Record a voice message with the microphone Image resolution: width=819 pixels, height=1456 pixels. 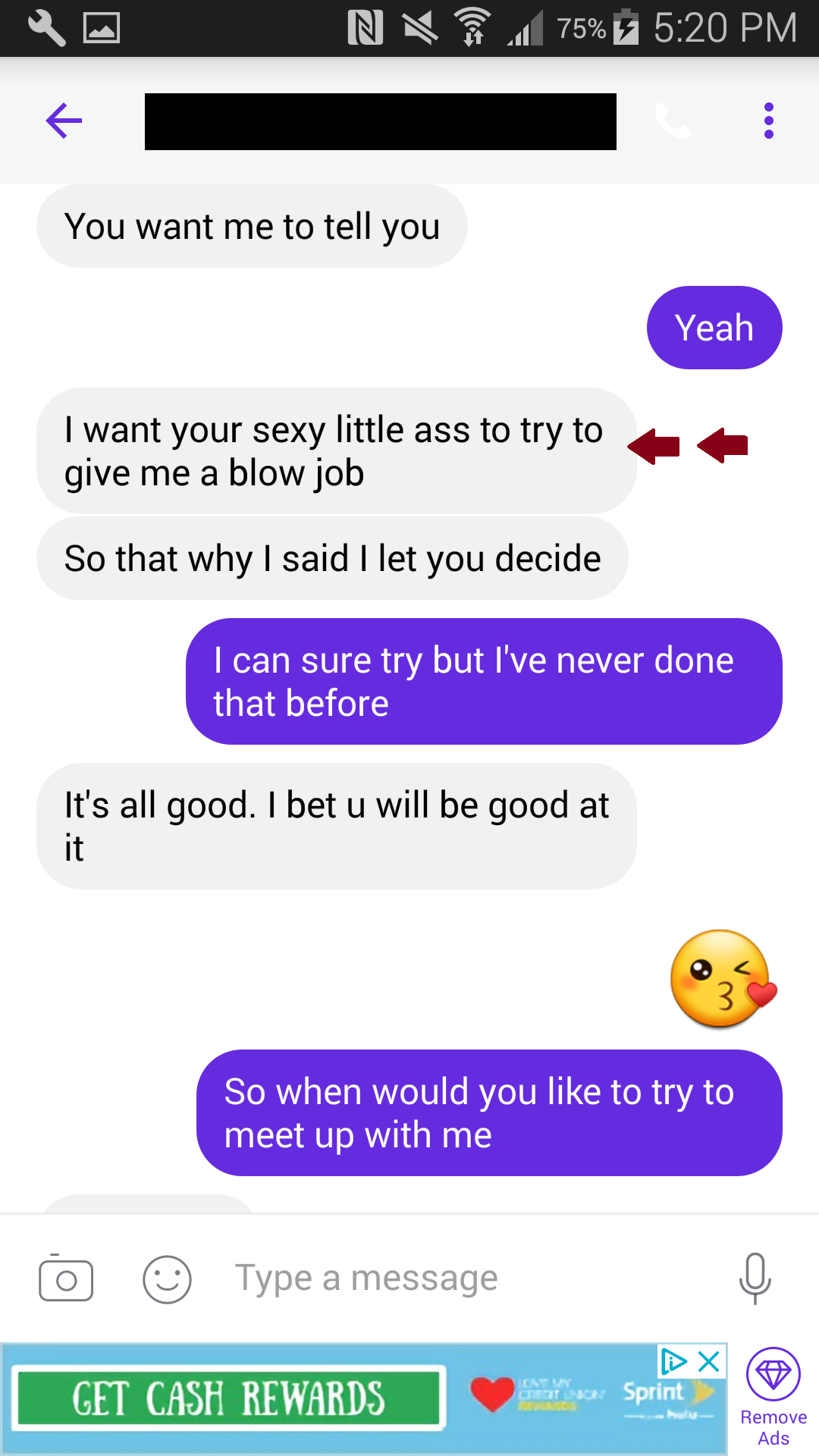click(755, 1279)
